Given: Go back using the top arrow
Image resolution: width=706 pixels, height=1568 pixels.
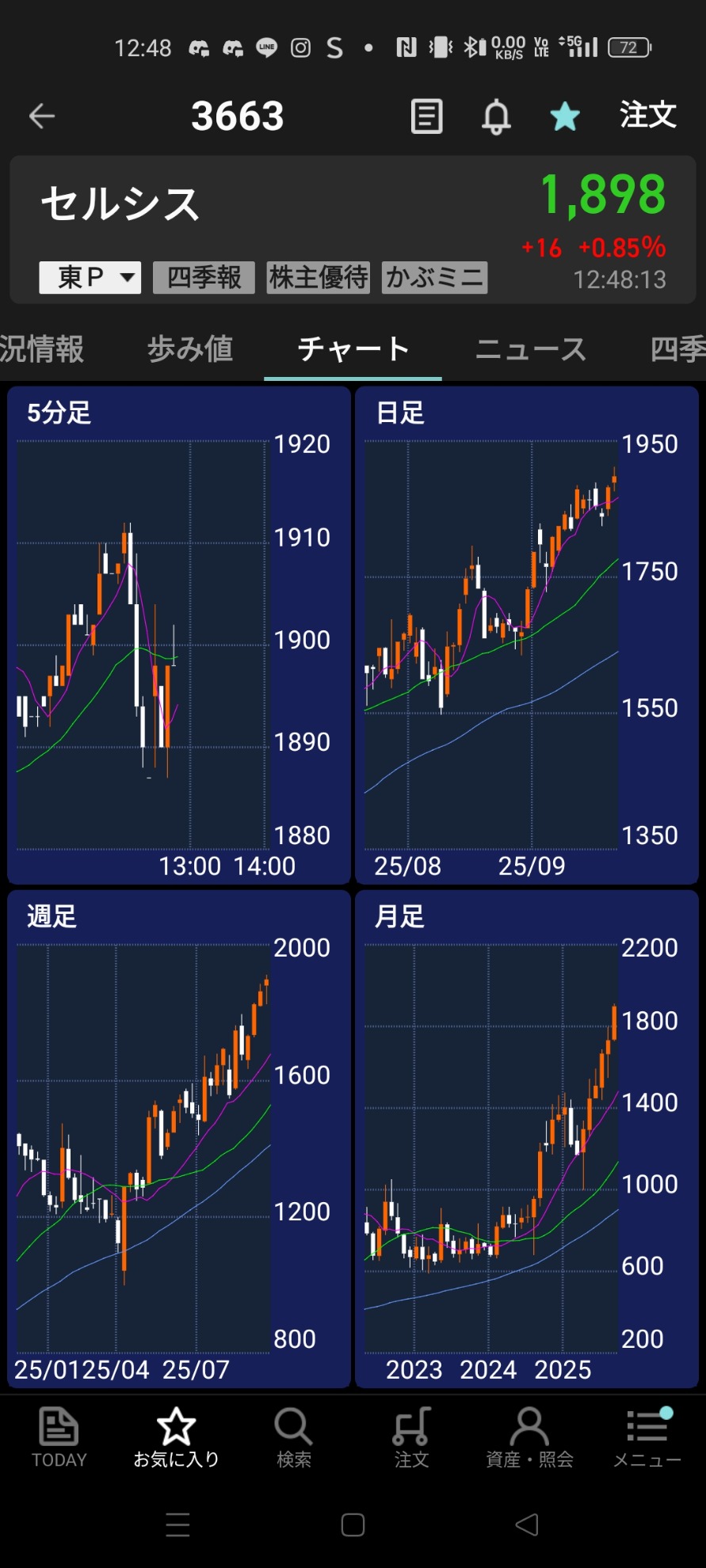Looking at the screenshot, I should click(42, 116).
